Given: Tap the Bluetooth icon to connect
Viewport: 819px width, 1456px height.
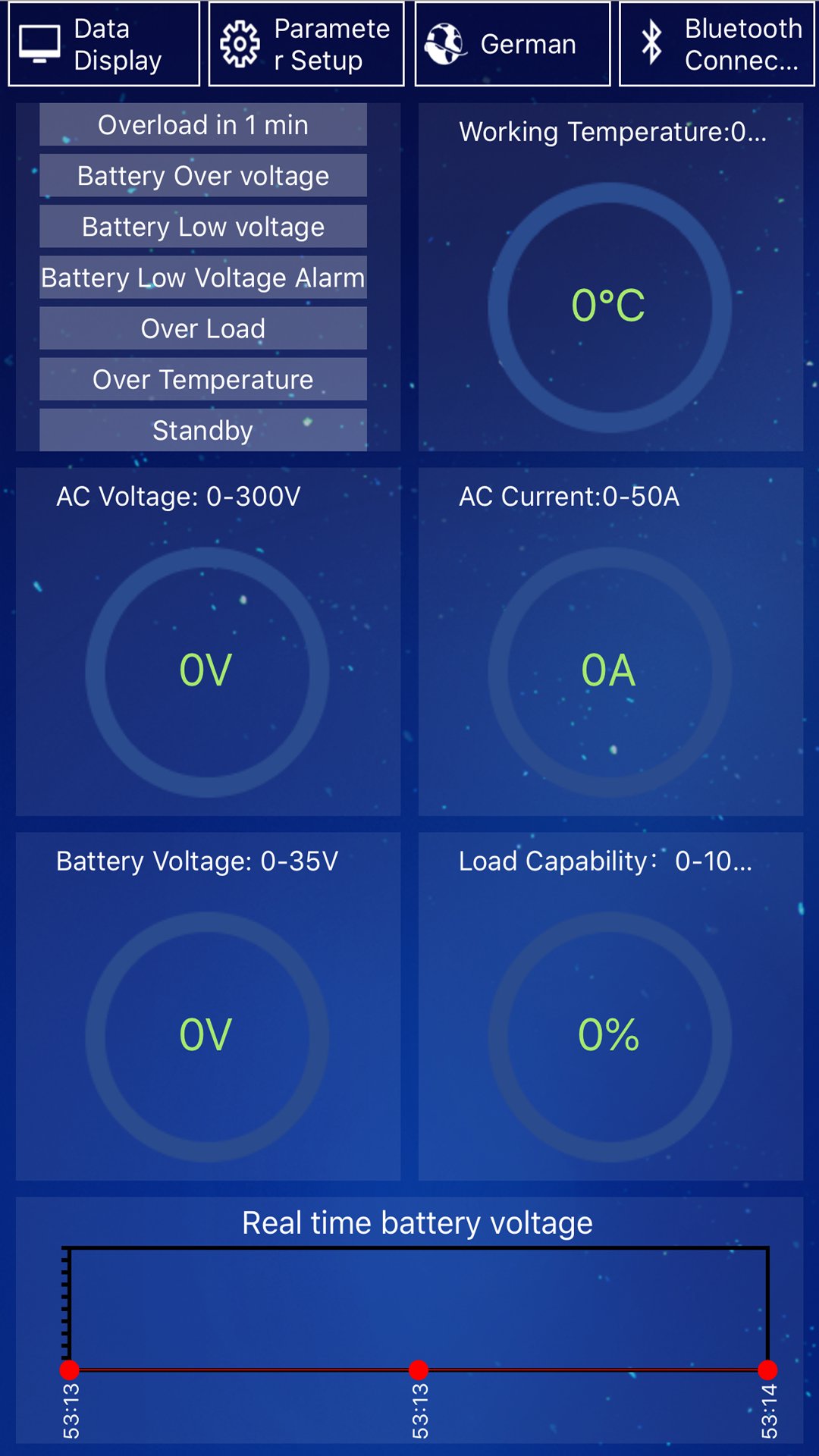Looking at the screenshot, I should (x=653, y=43).
